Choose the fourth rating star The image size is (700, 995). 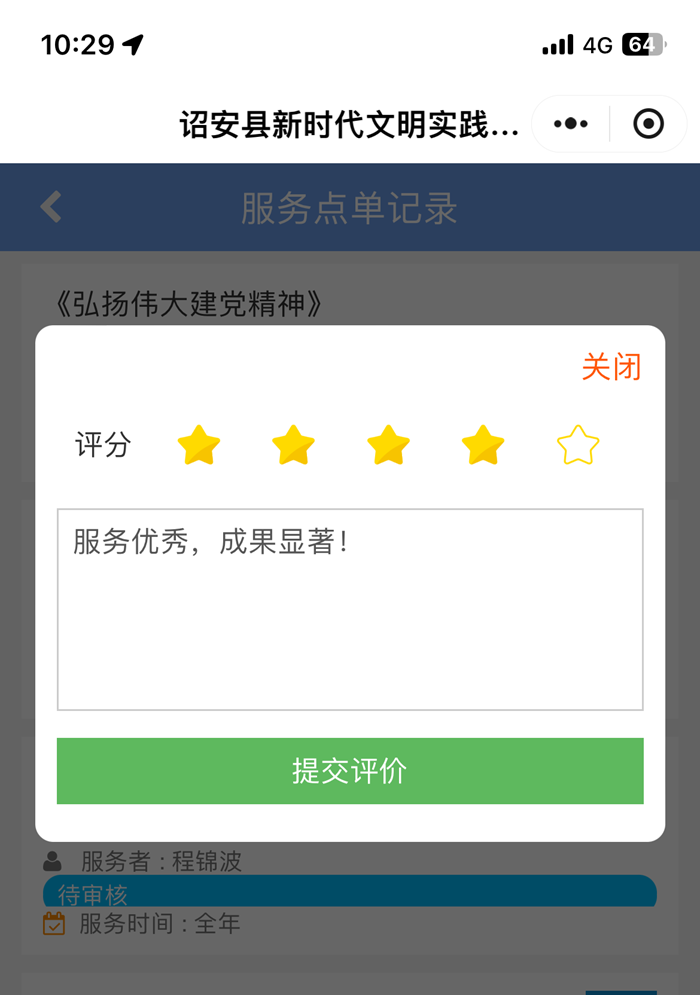483,445
